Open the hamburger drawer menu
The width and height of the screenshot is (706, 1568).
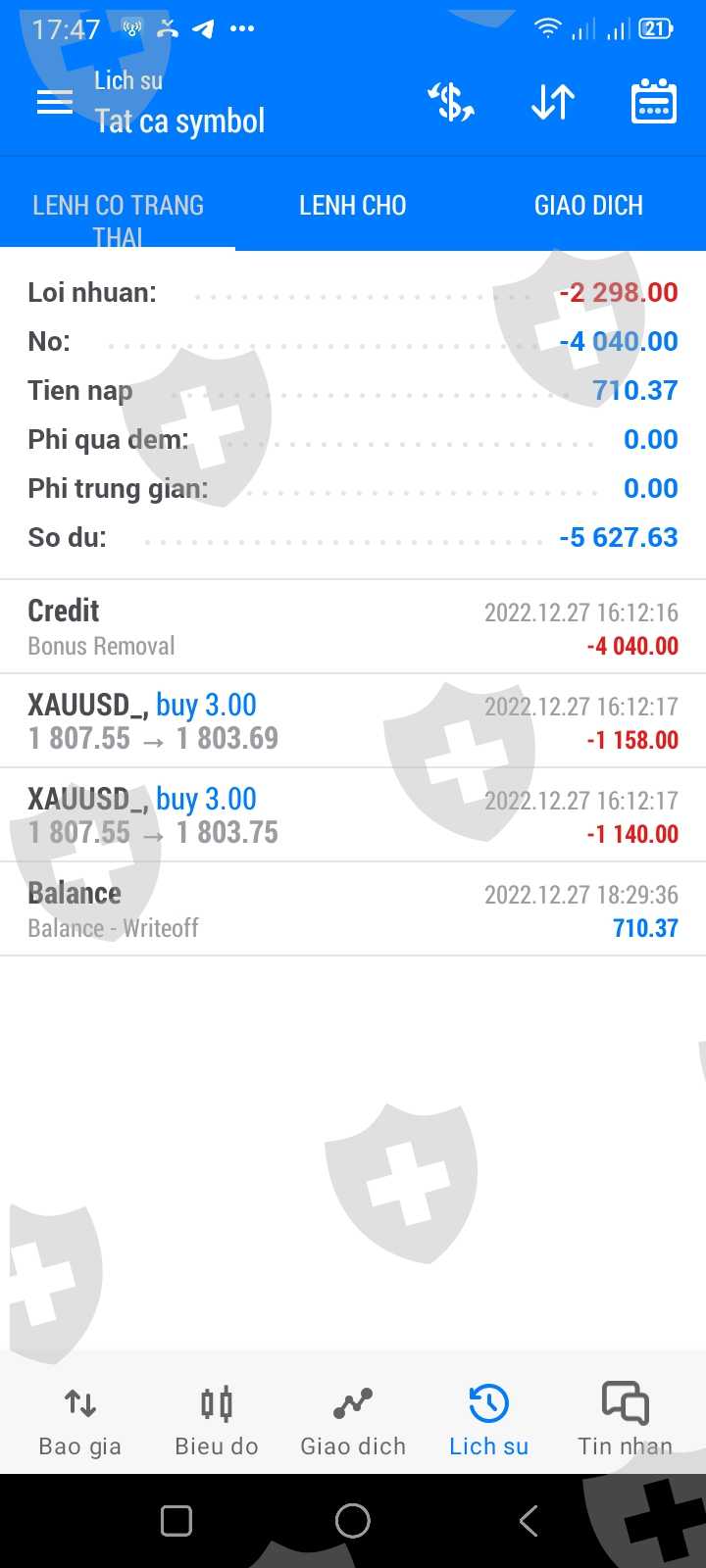click(x=55, y=102)
